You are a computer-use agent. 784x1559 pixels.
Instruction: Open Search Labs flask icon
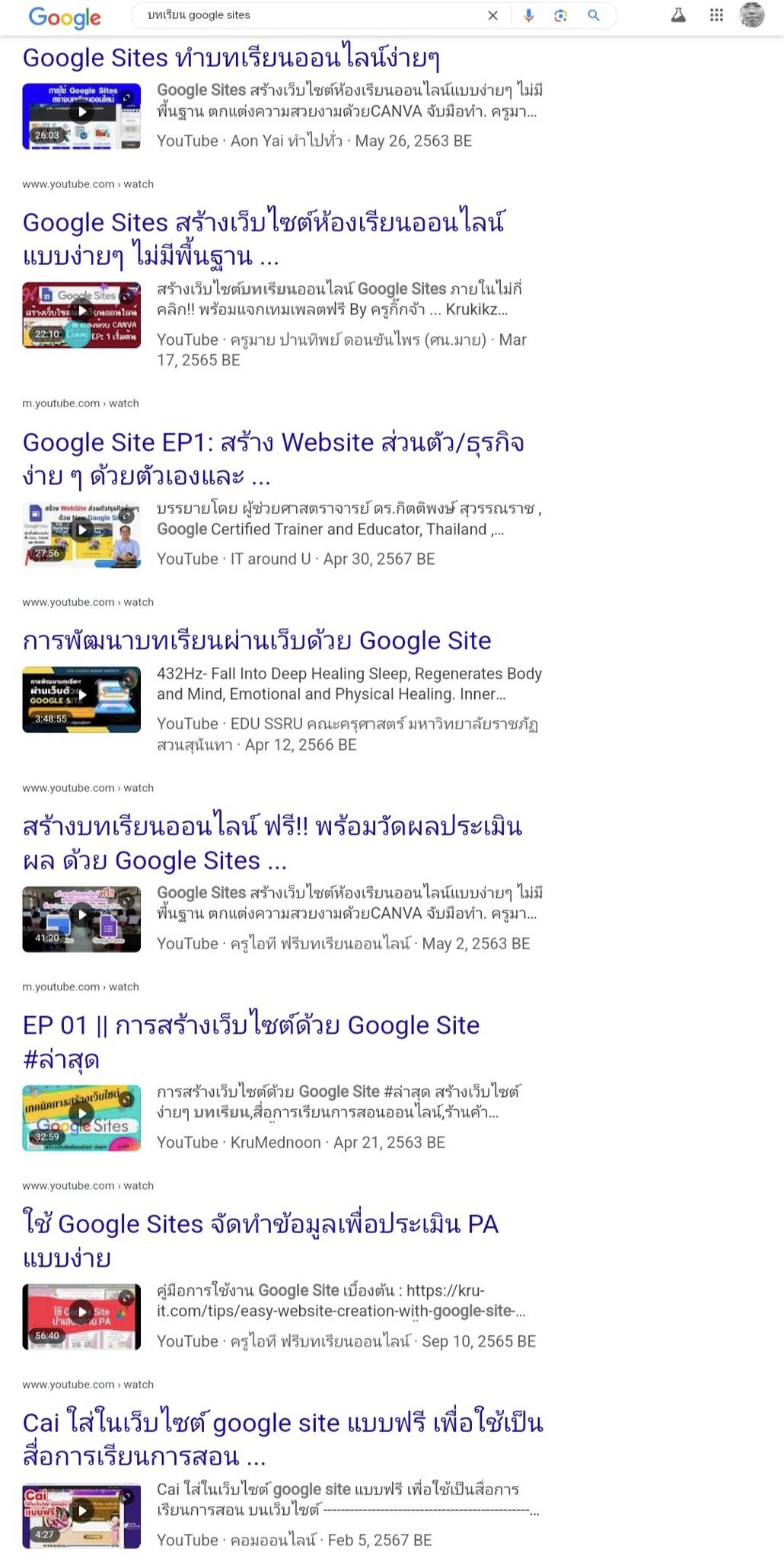[x=678, y=15]
